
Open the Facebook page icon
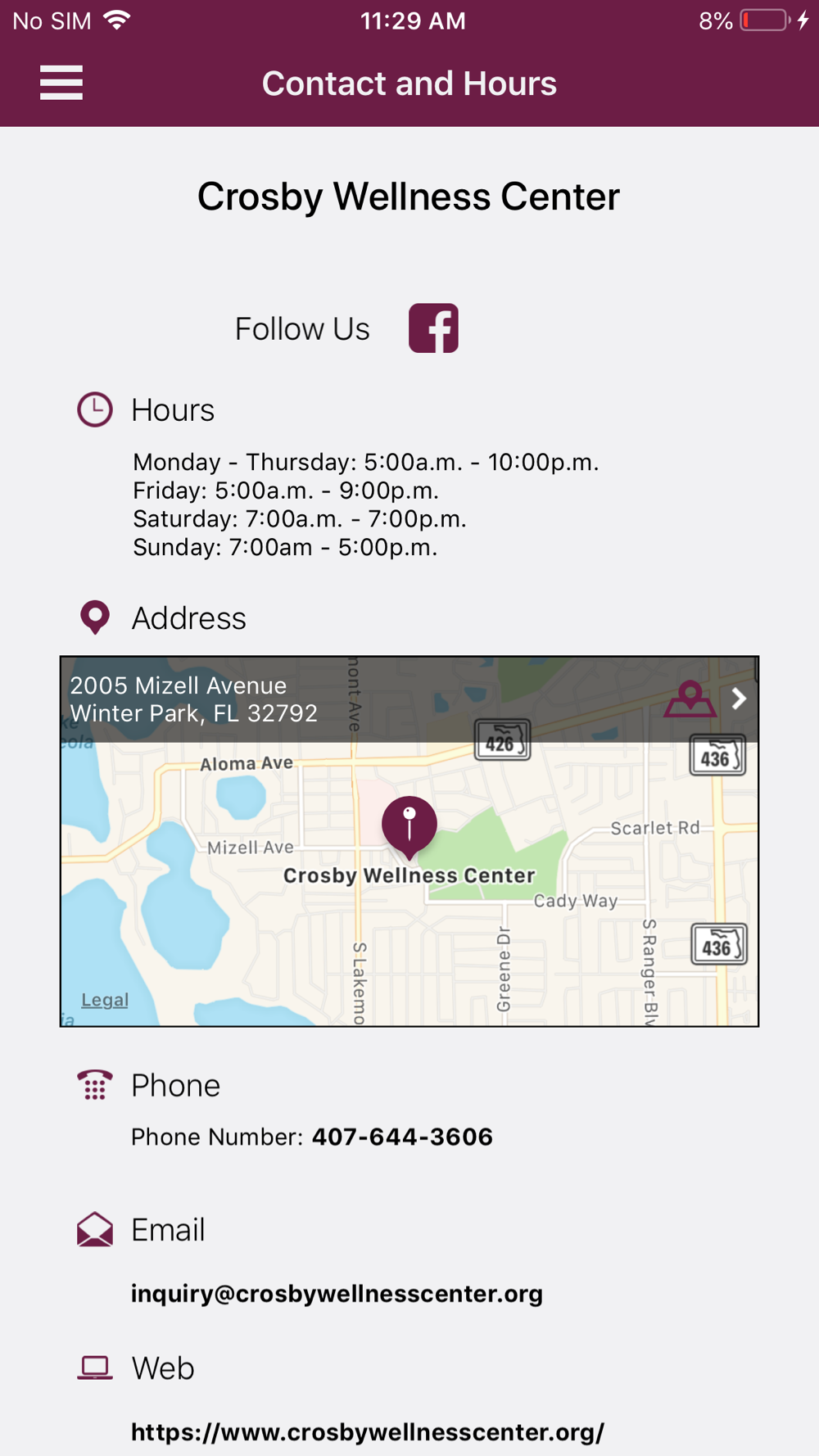coord(433,328)
